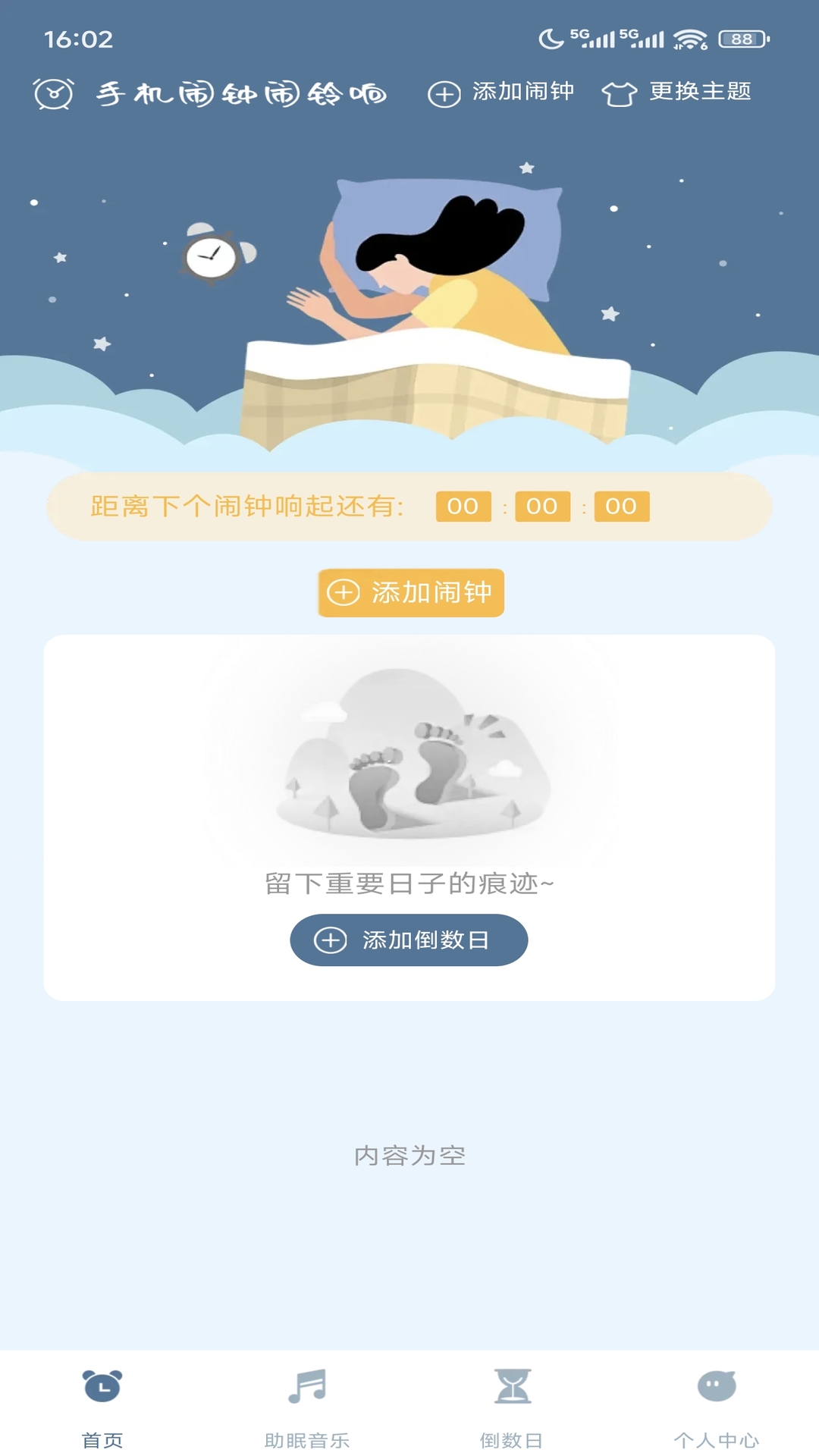The image size is (819, 1456).
Task: Open theme switcher via the shirt icon
Action: [619, 93]
